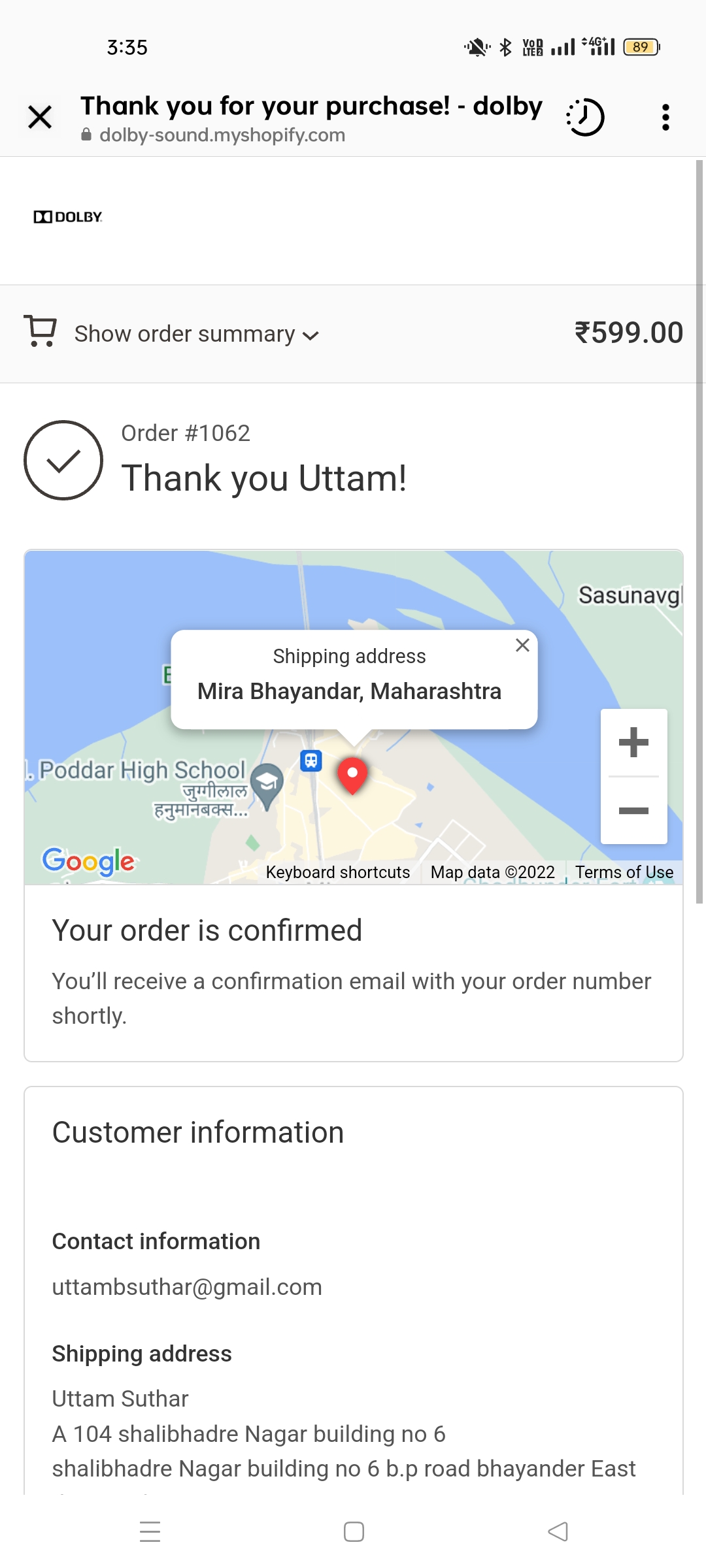Go to the home screen
Screen dimensions: 706x1568
354,1531
